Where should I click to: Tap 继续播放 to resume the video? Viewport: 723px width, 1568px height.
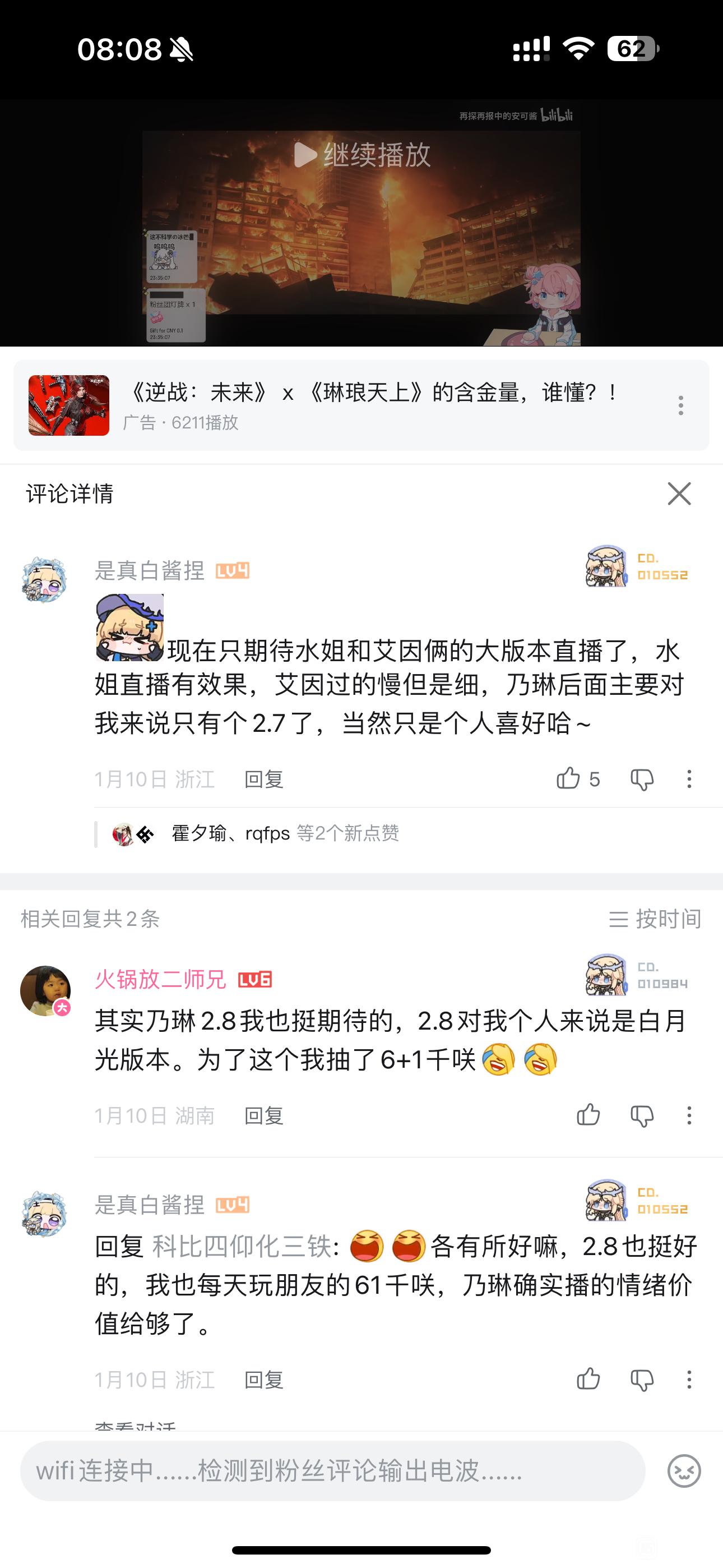click(x=363, y=155)
